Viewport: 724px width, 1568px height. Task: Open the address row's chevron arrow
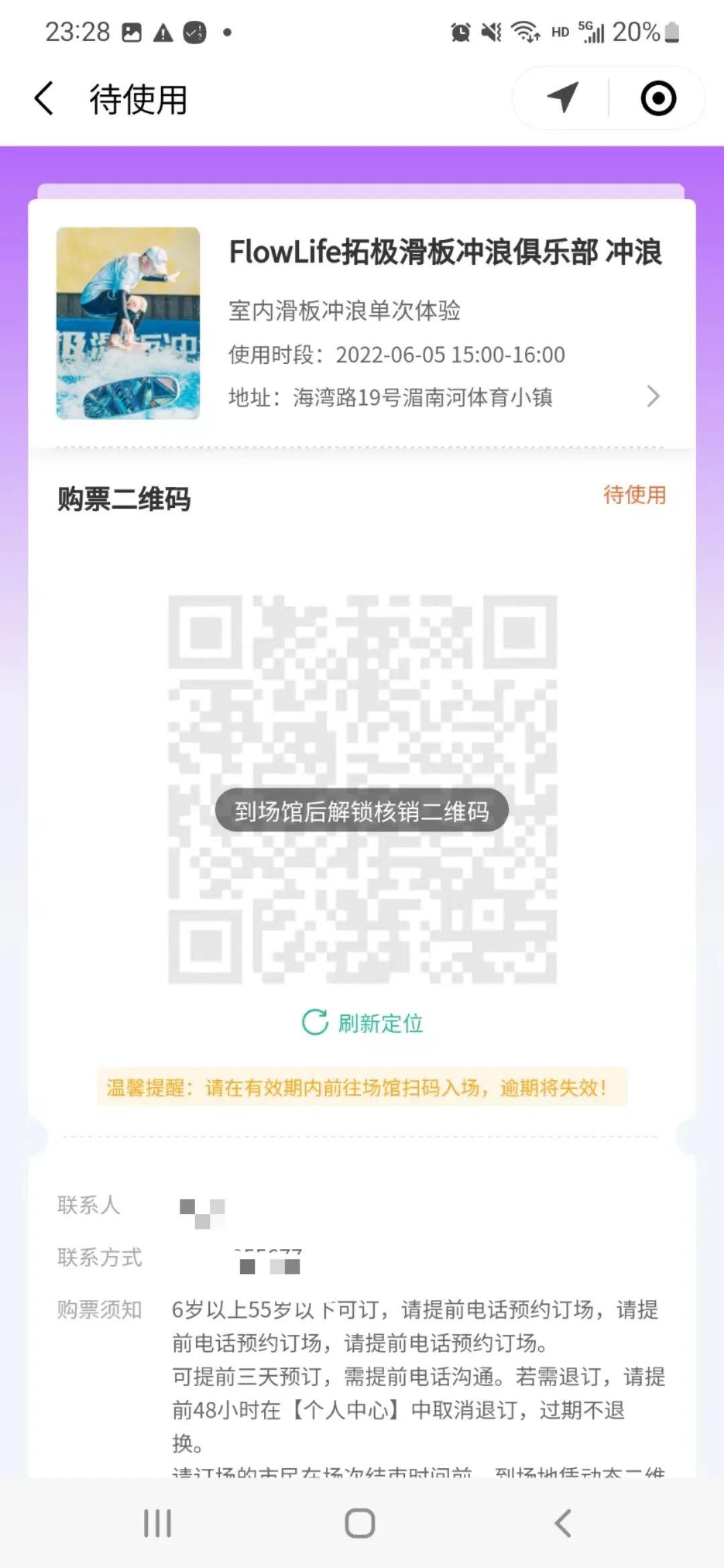(x=653, y=397)
